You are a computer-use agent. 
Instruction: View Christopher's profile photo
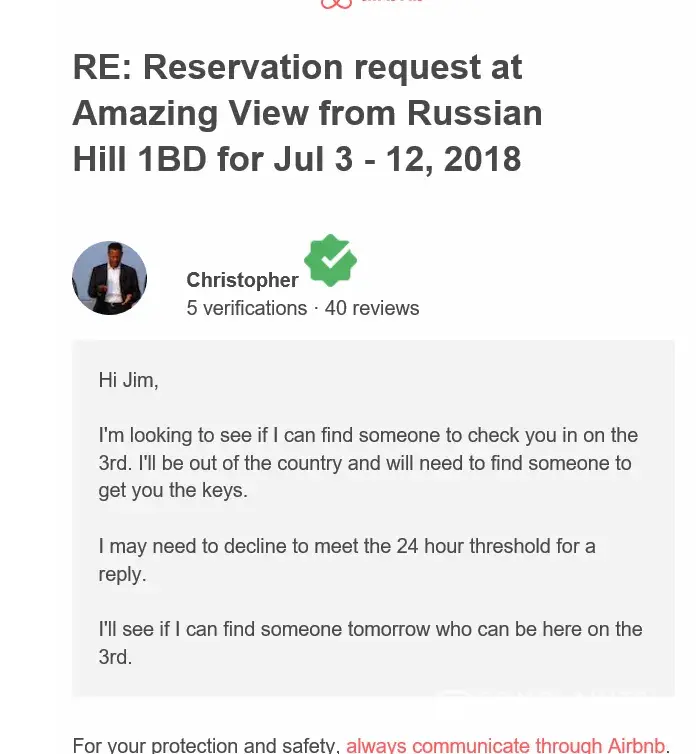point(110,278)
